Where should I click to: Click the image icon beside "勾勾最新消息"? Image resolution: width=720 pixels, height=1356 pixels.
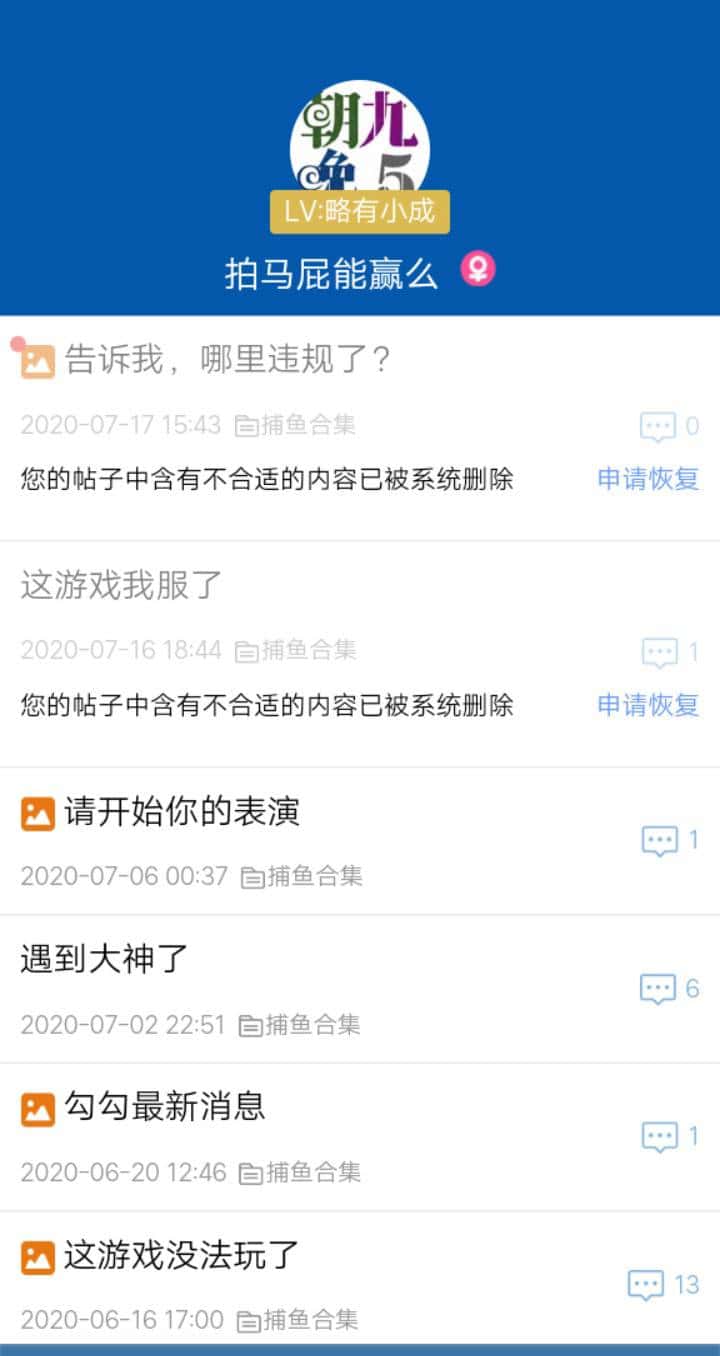(x=36, y=1109)
